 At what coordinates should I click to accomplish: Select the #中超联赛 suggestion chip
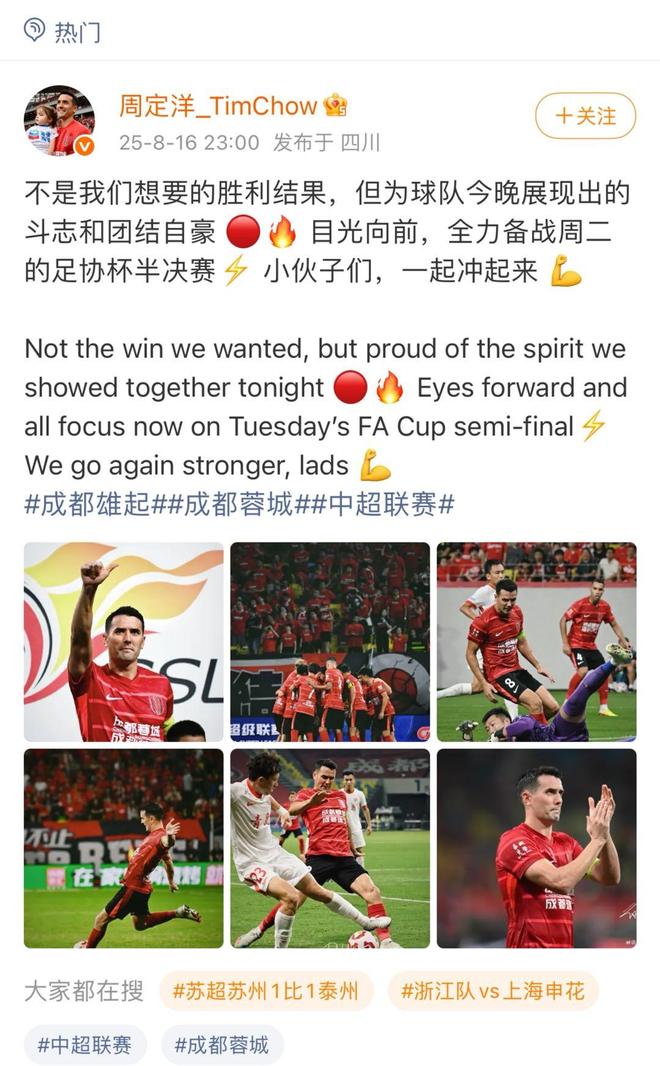click(x=85, y=1045)
